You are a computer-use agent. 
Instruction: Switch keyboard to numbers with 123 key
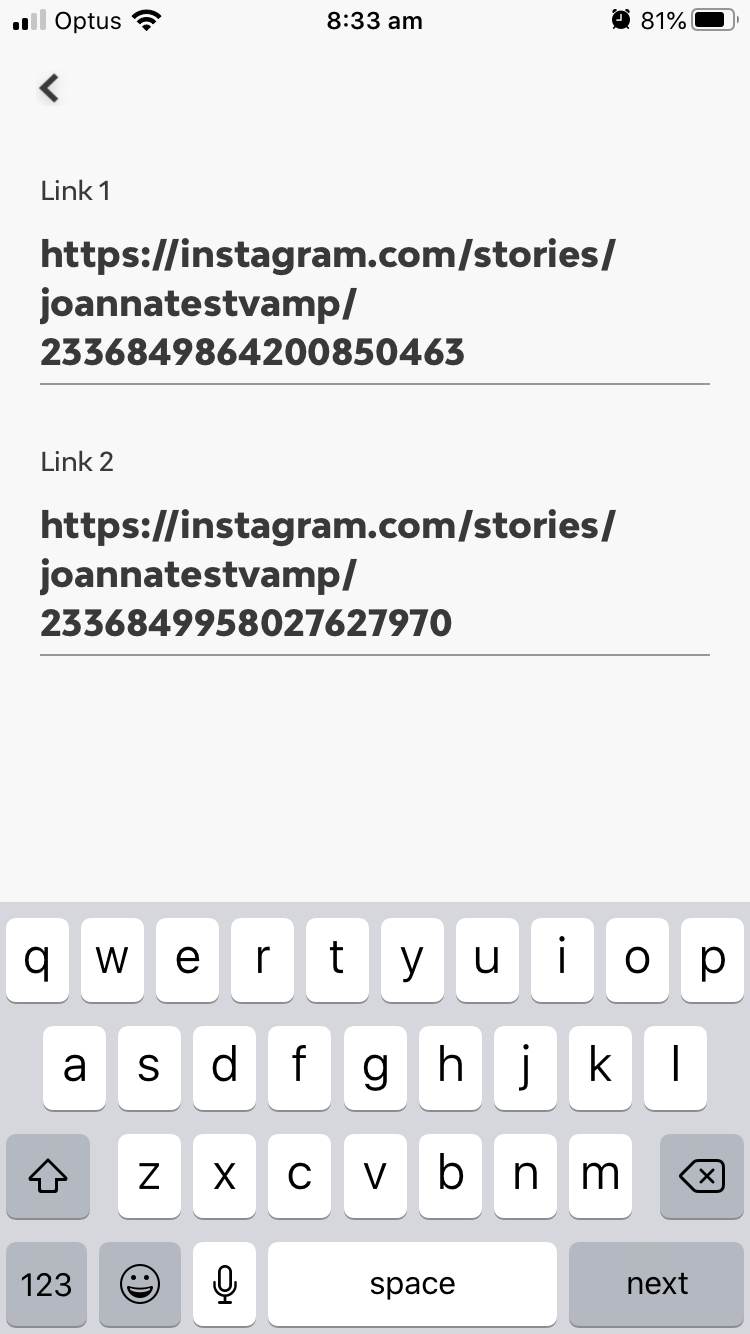coord(46,1283)
